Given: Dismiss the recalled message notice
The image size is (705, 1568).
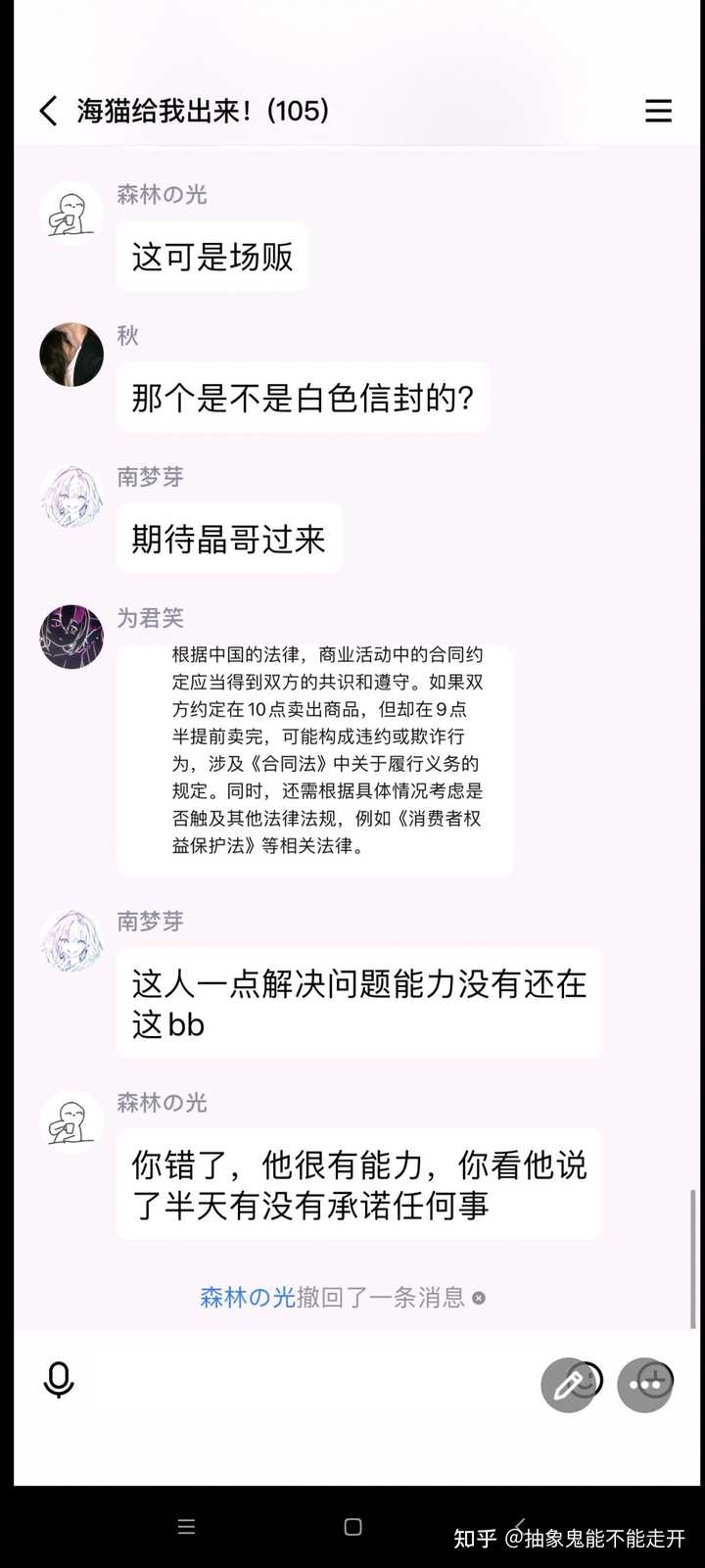Looking at the screenshot, I should [x=479, y=1298].
